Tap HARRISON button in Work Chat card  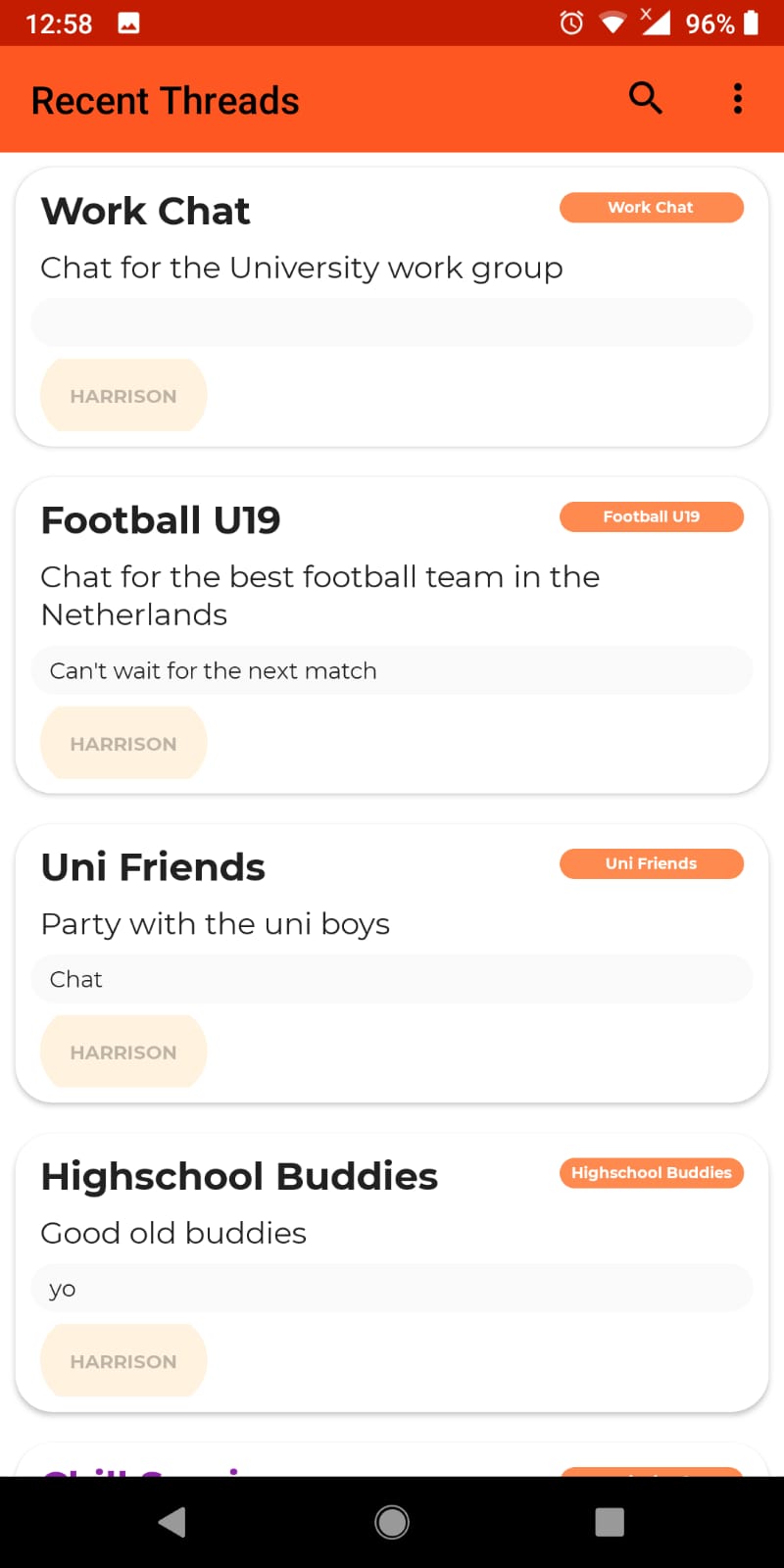(x=123, y=396)
